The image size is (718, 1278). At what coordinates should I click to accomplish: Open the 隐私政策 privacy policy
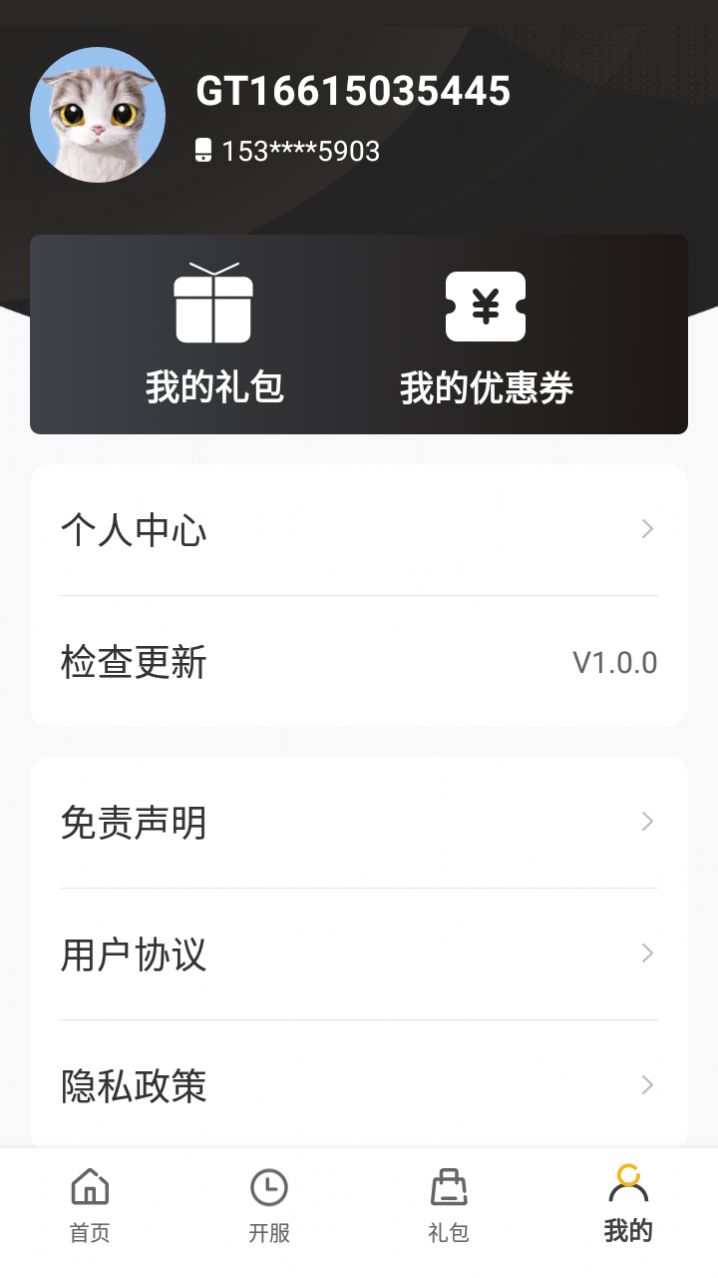pos(358,1085)
